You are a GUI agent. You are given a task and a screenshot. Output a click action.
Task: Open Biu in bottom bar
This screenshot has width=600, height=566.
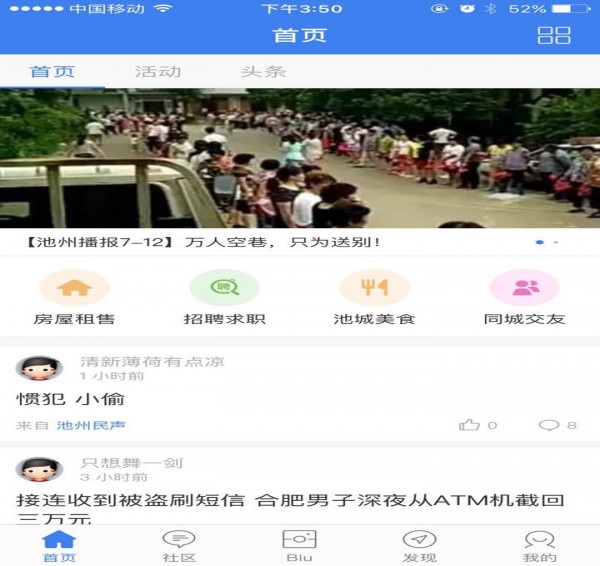tap(299, 547)
